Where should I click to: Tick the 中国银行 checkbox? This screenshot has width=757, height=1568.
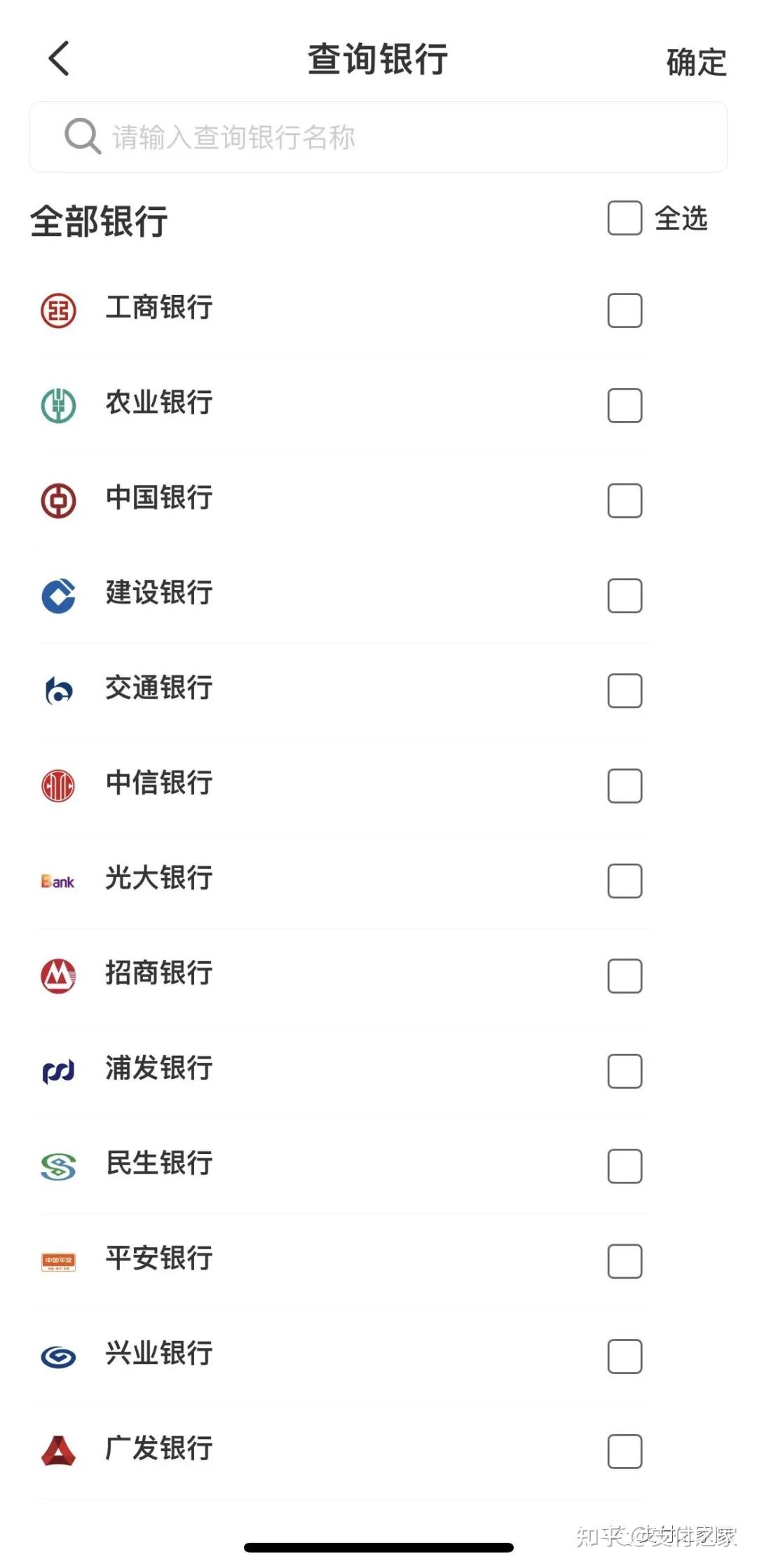tap(625, 500)
